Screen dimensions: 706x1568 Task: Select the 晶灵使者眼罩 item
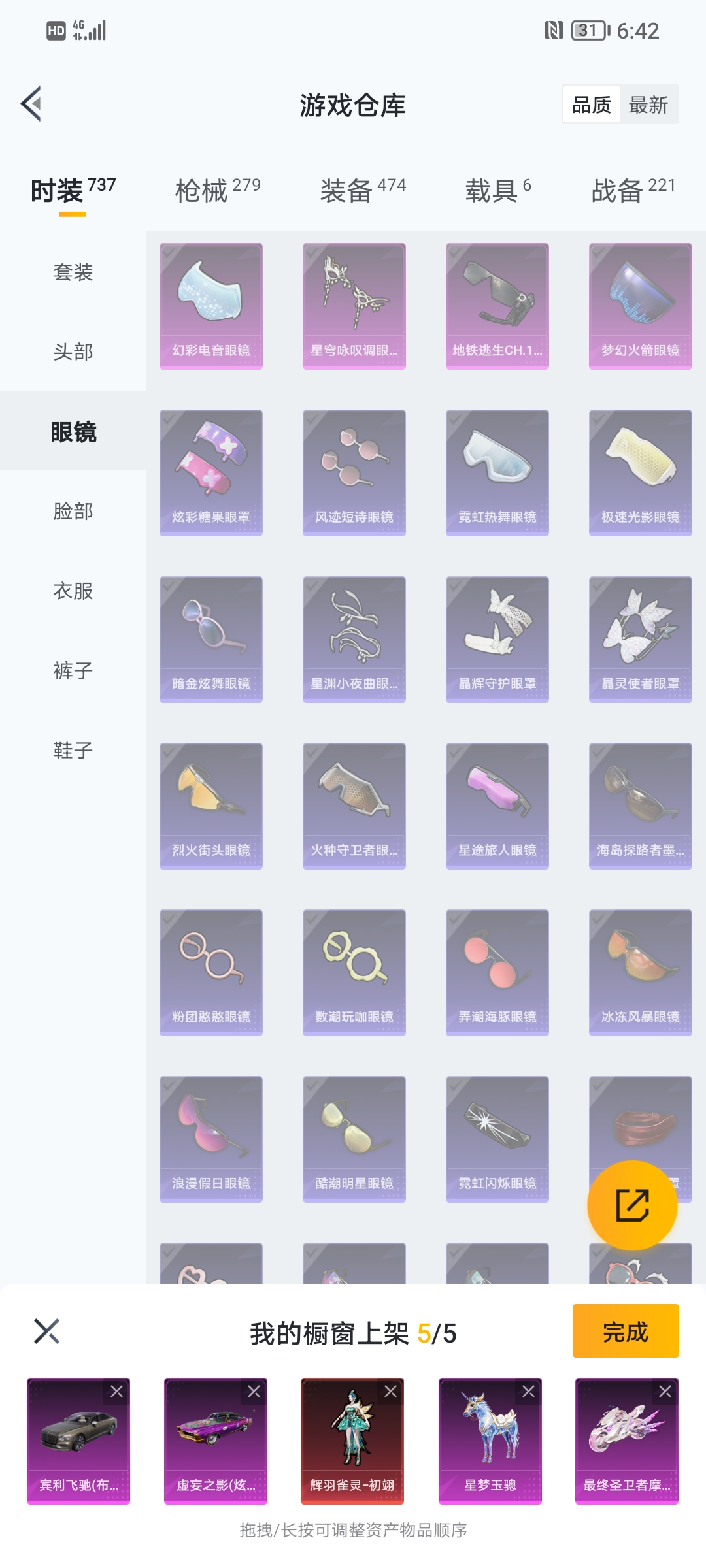(x=640, y=640)
